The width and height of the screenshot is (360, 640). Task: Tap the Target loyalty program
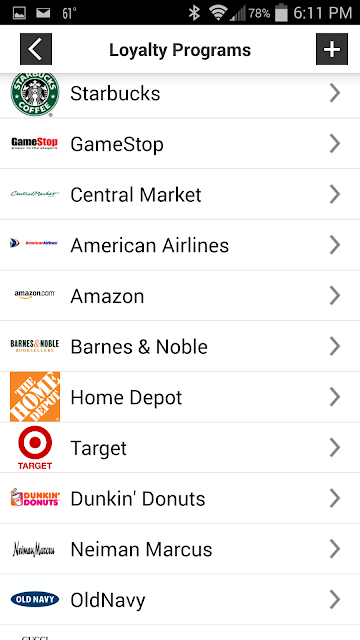point(180,447)
